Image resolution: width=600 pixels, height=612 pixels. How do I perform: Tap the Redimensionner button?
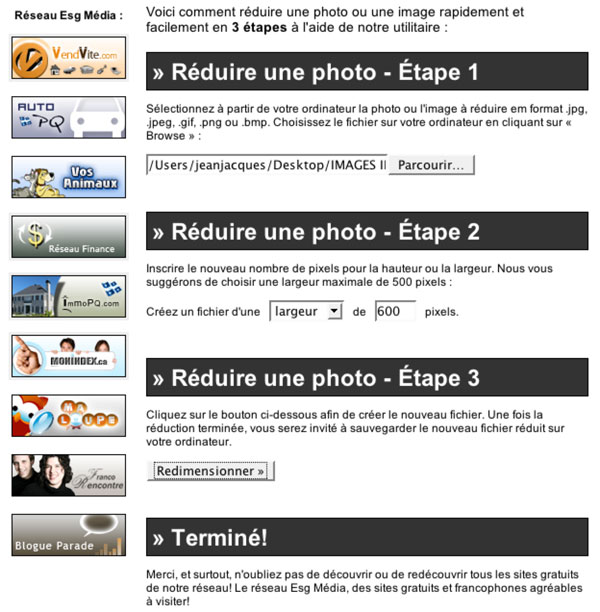(210, 470)
